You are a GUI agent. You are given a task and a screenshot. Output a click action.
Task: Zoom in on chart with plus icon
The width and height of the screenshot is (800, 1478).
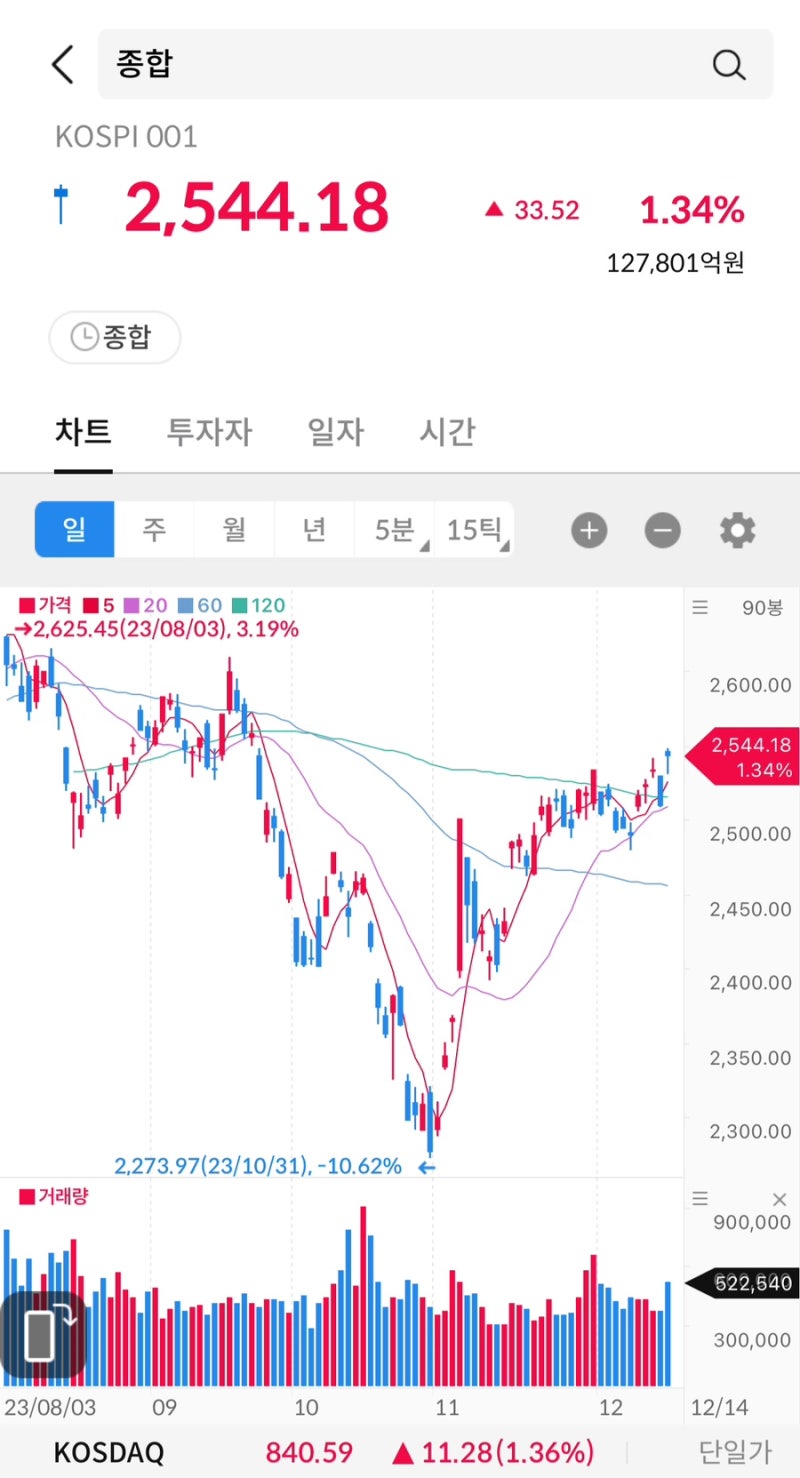[589, 530]
